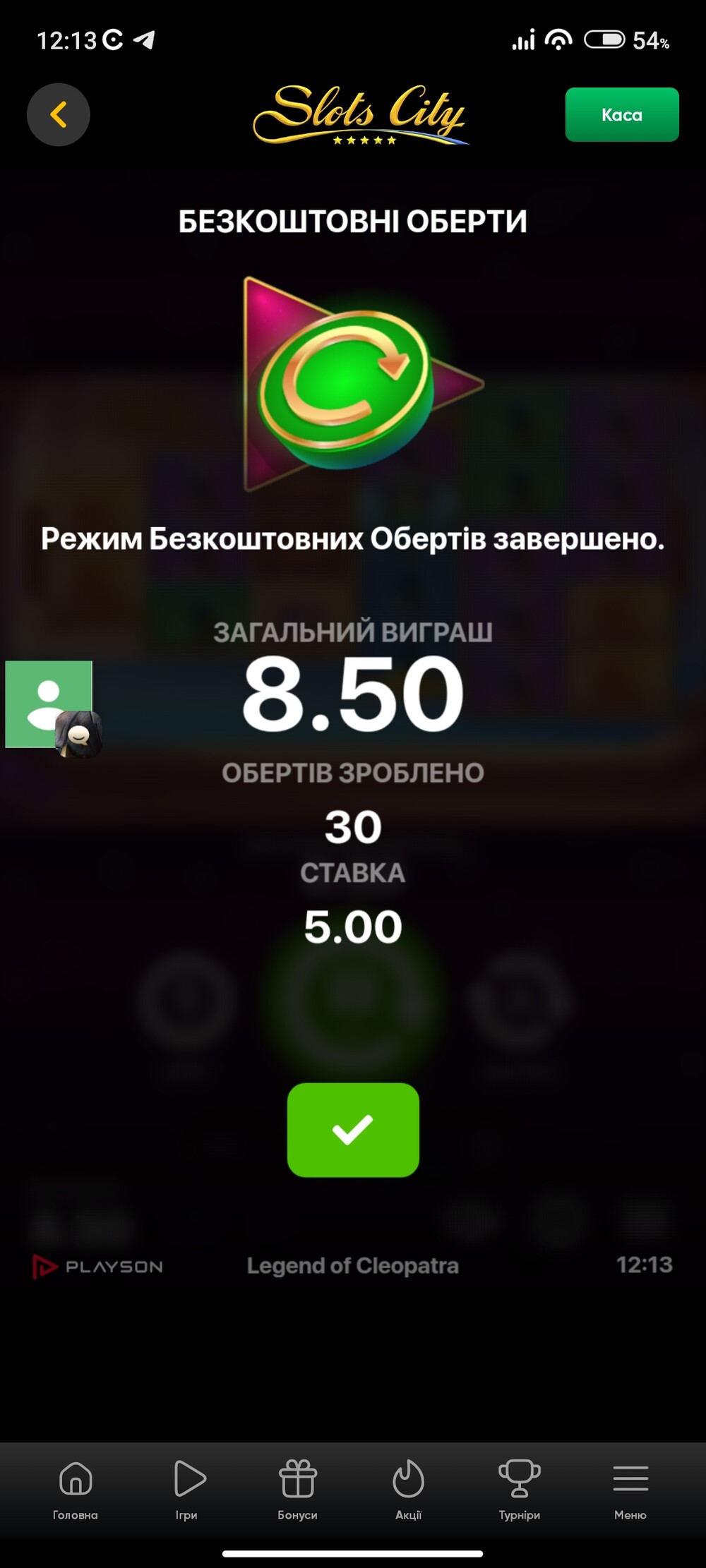The width and height of the screenshot is (706, 1568).
Task: Open the Каса cashier button
Action: pyautogui.click(x=622, y=114)
